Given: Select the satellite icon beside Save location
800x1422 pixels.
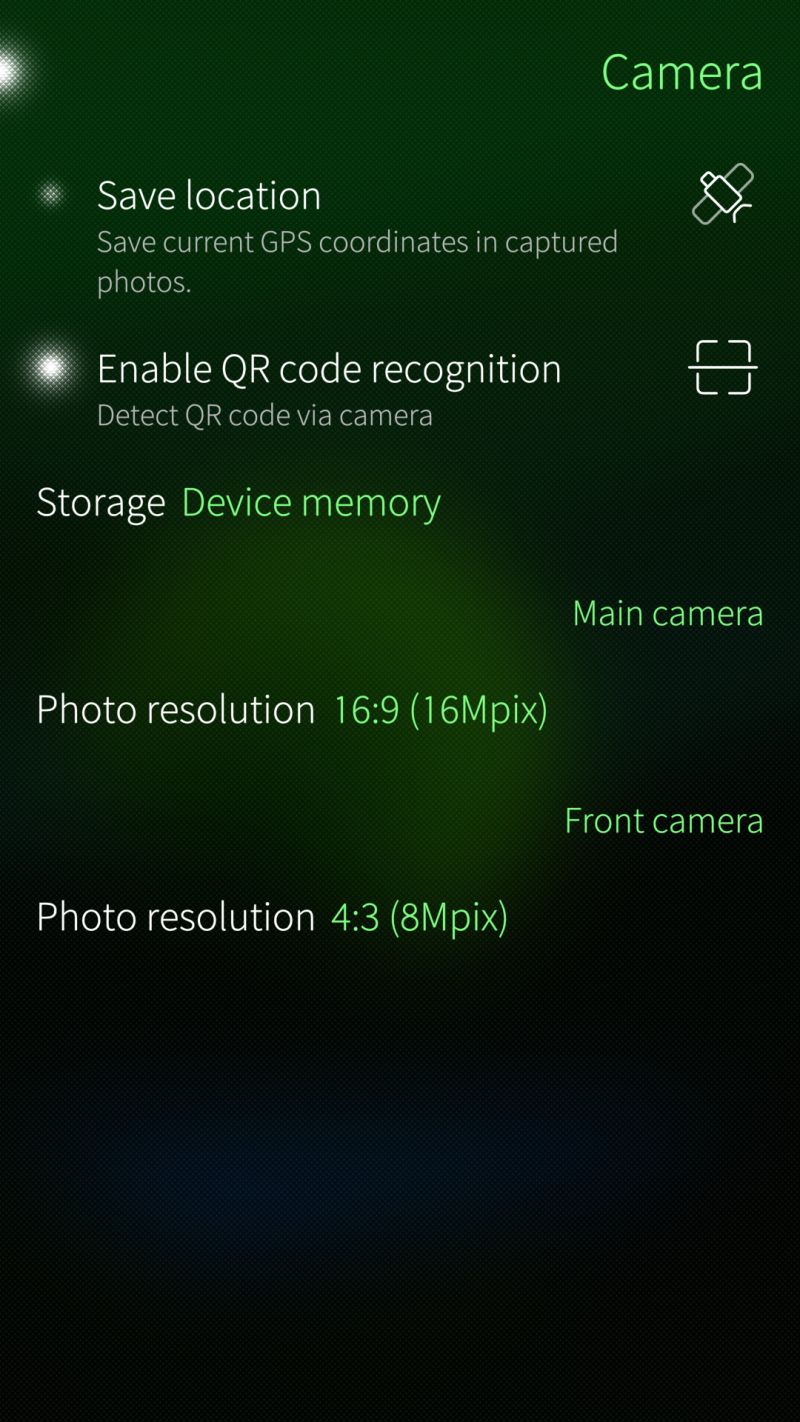Looking at the screenshot, I should [x=724, y=195].
